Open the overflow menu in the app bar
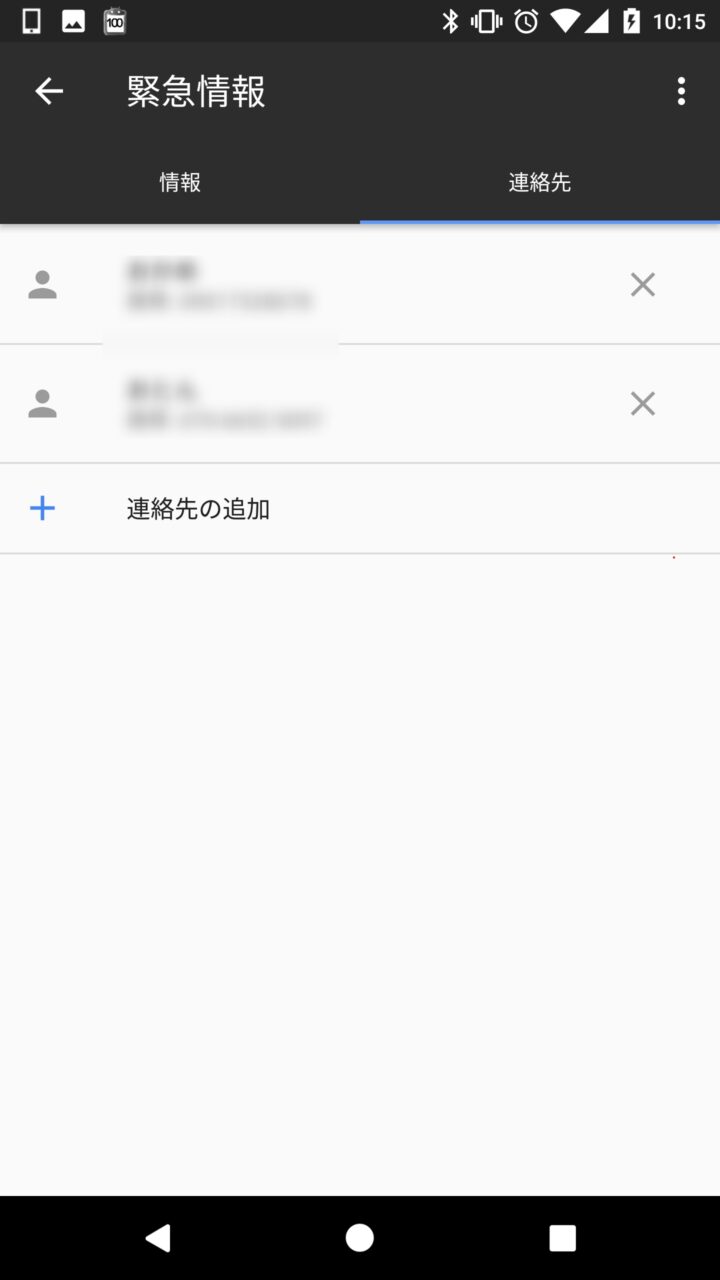This screenshot has height=1280, width=720. tap(681, 91)
